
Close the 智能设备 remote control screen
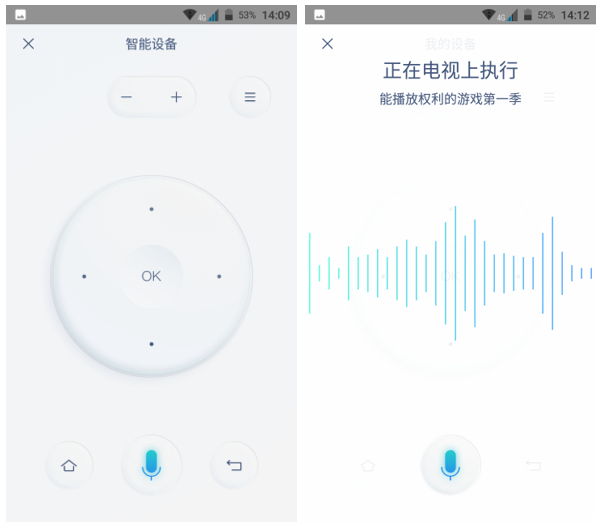tap(28, 44)
